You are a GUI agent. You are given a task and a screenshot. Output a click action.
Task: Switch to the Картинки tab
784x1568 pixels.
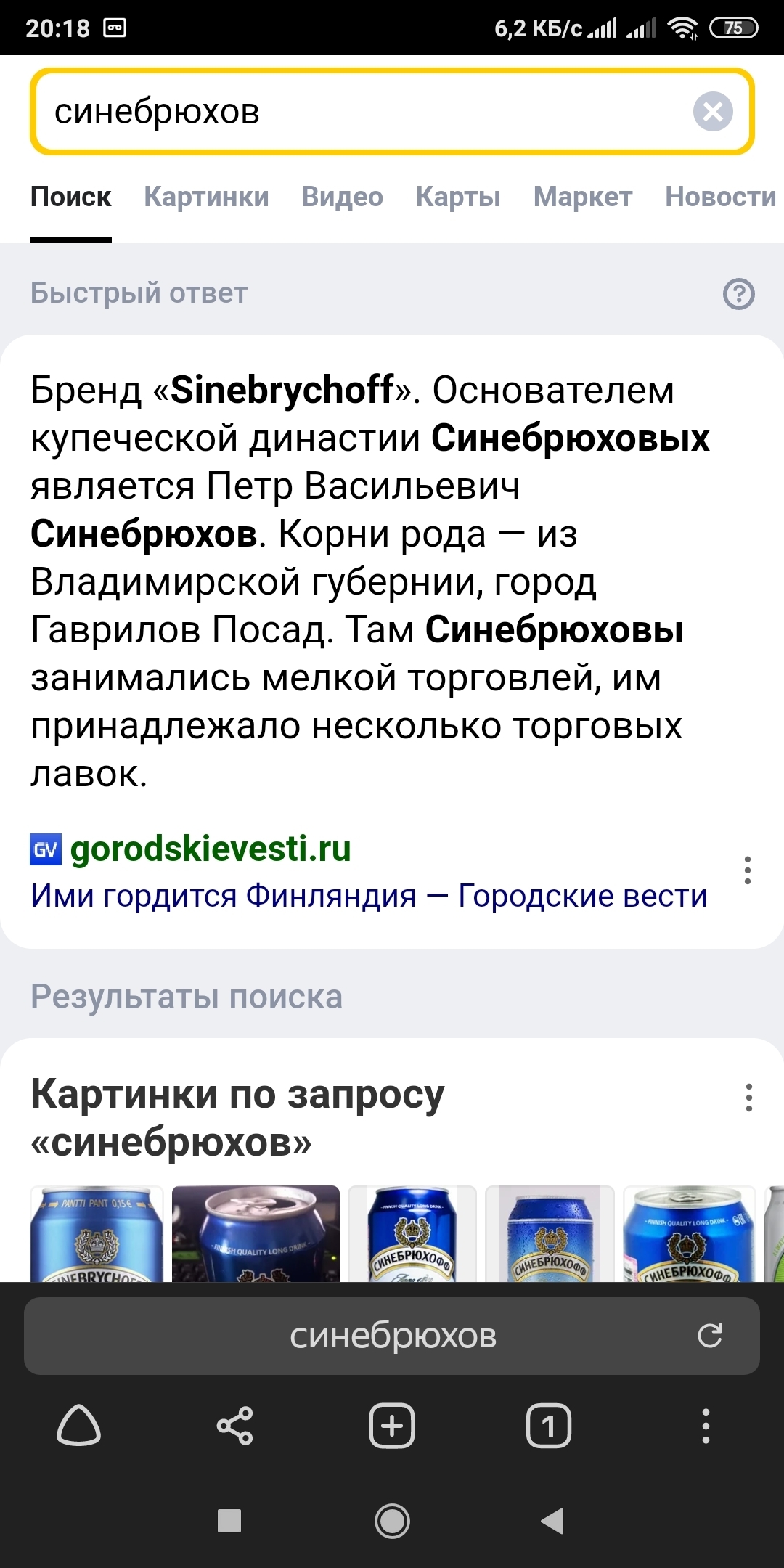(x=206, y=197)
